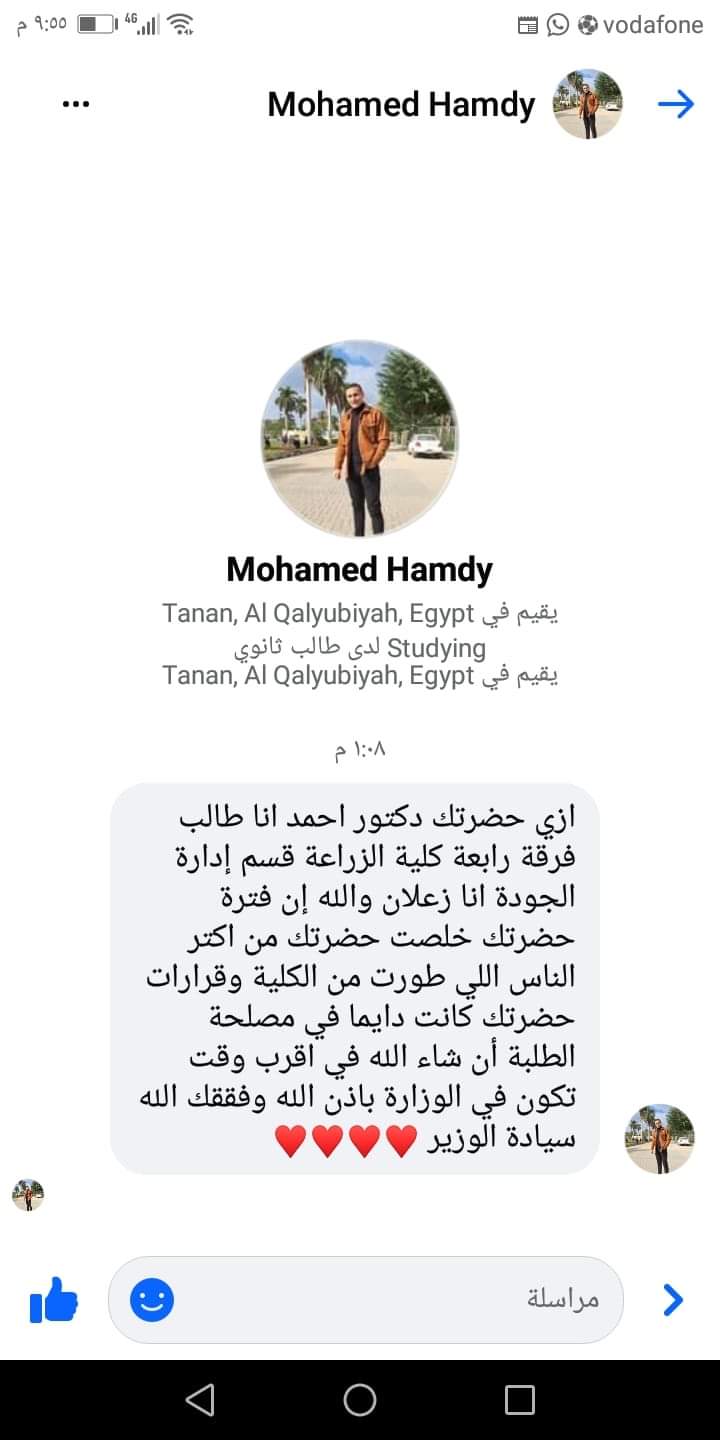The height and width of the screenshot is (1440, 720).
Task: Open Mohamed Hamdy's header profile picture
Action: point(588,104)
